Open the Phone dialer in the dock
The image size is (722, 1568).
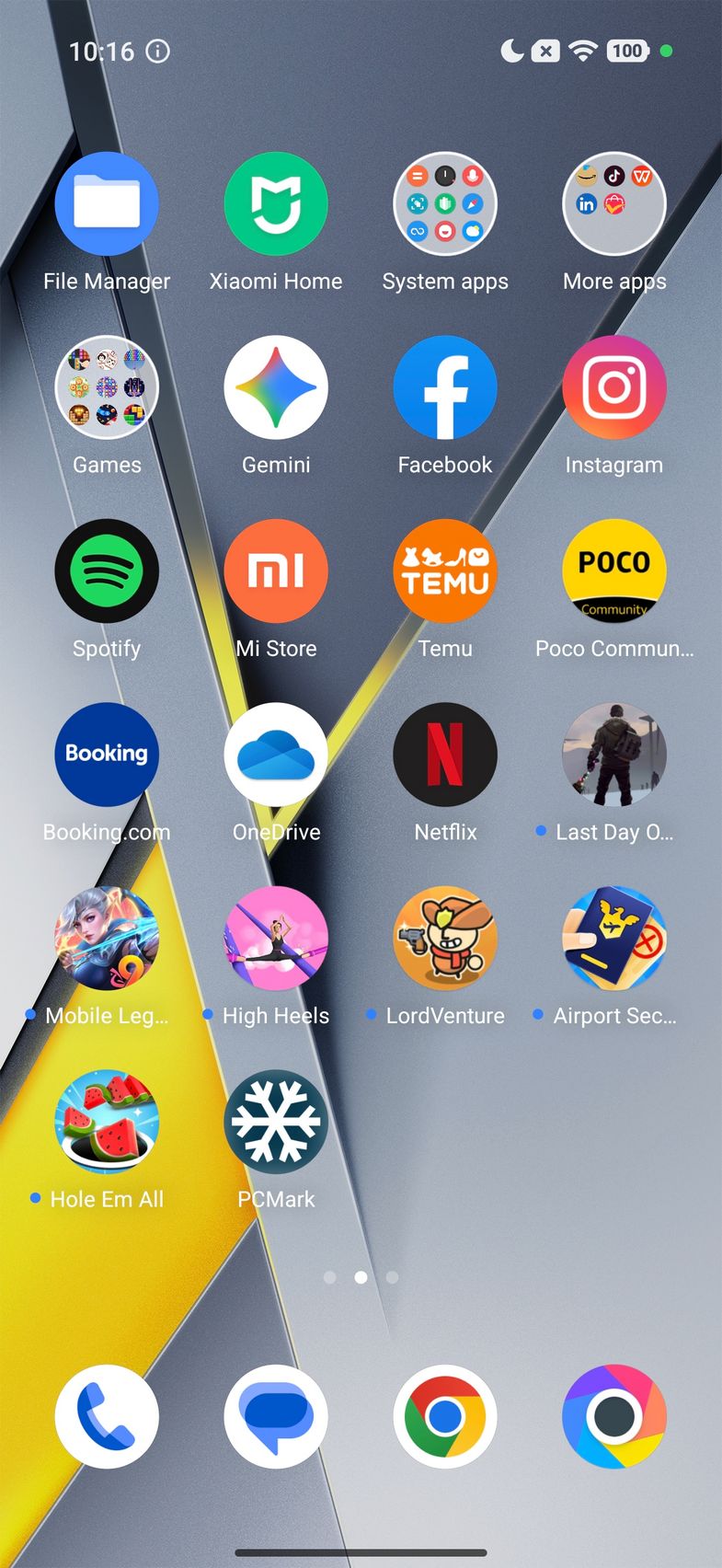tap(107, 1416)
